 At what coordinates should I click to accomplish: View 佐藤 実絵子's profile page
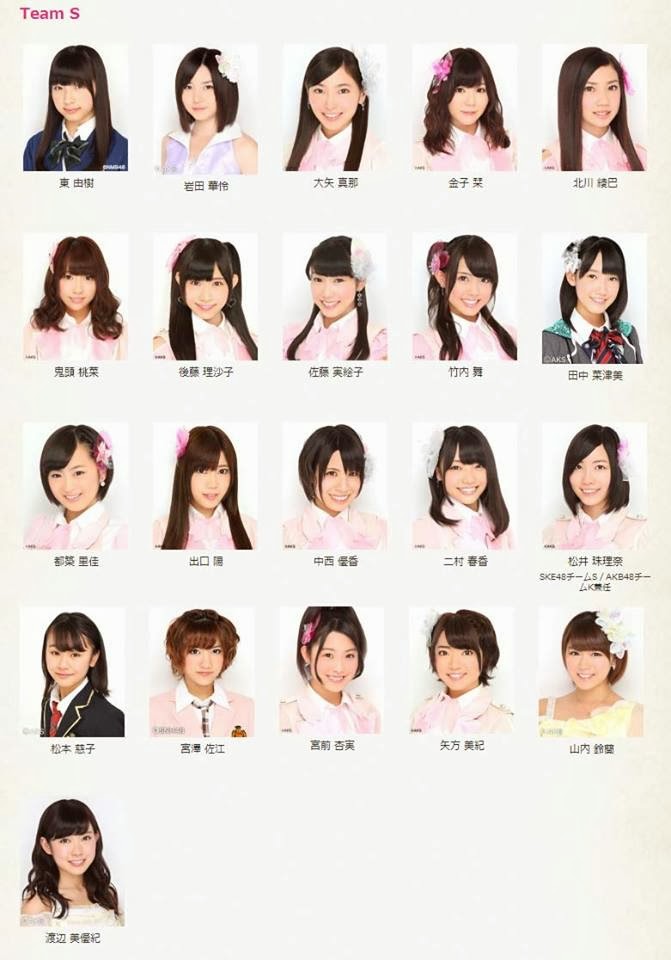pyautogui.click(x=334, y=297)
